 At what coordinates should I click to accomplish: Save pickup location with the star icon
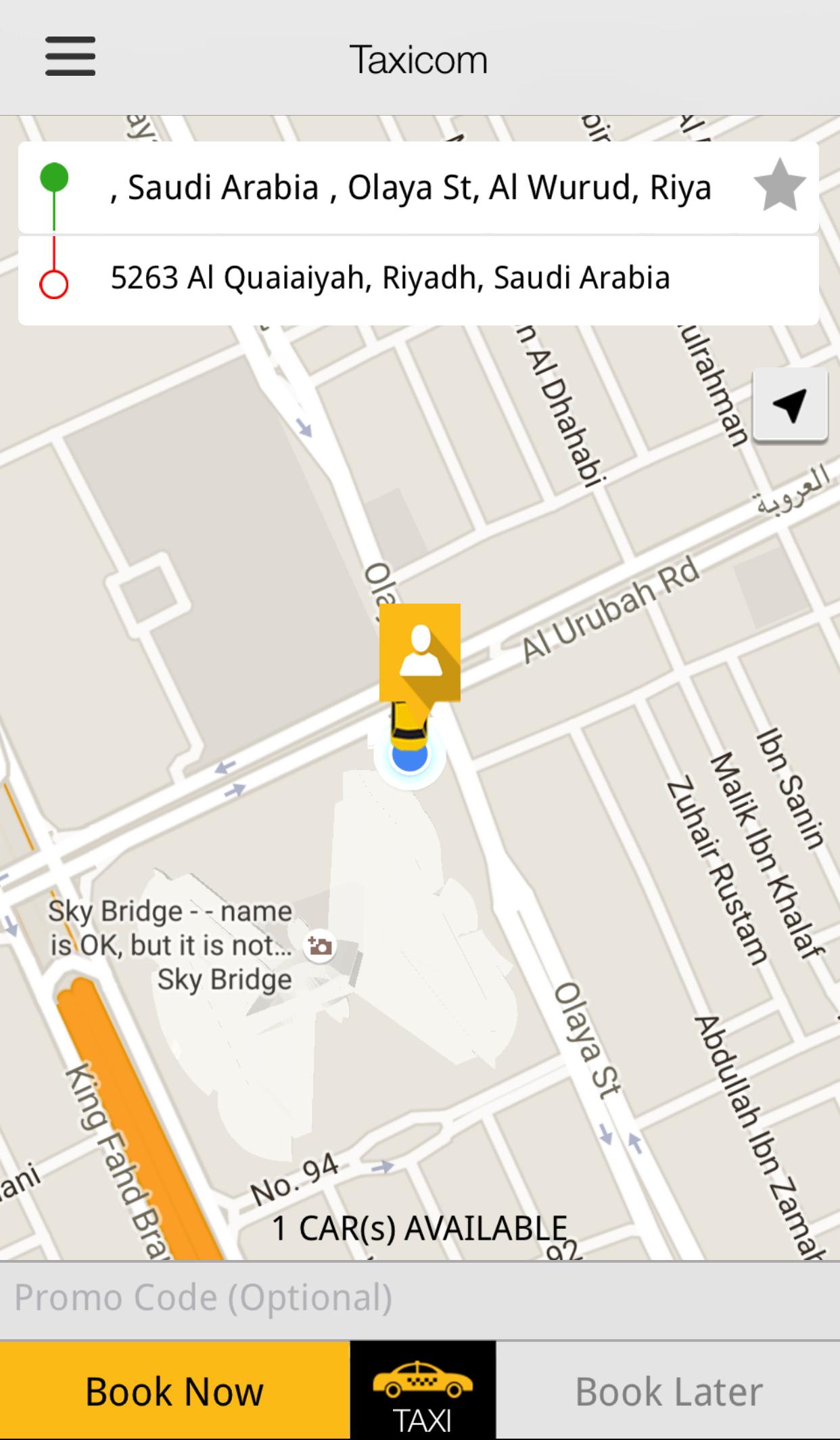tap(779, 185)
